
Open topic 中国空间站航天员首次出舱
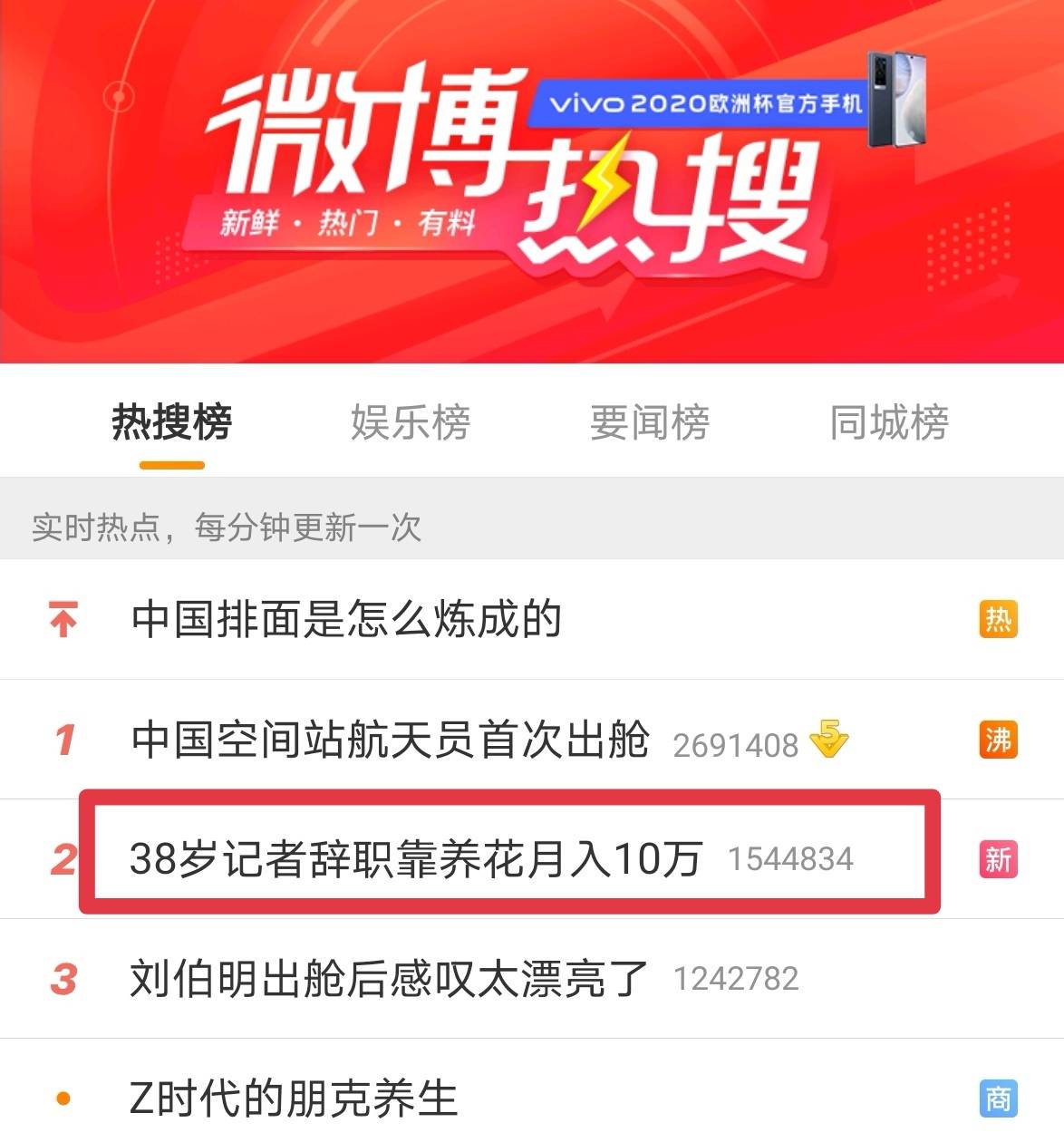(x=390, y=740)
